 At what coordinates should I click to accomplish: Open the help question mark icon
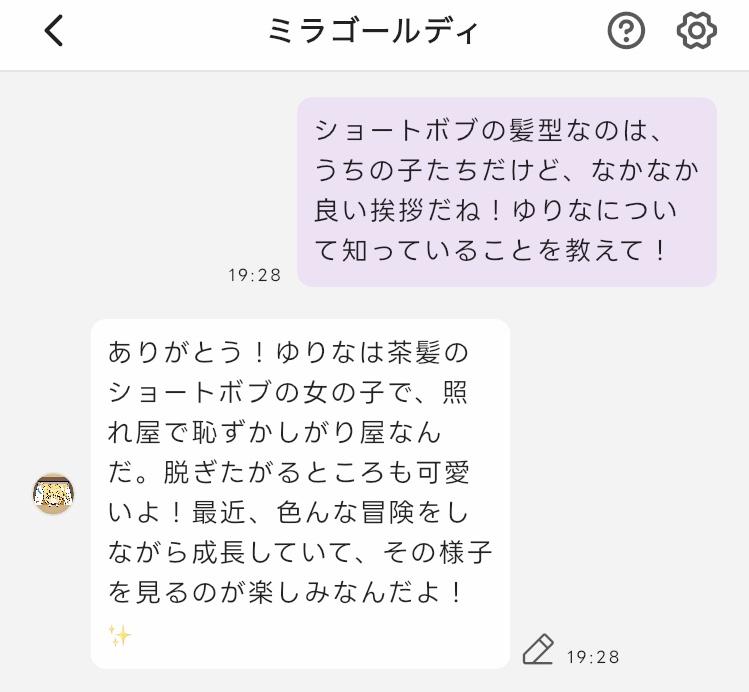(x=626, y=31)
